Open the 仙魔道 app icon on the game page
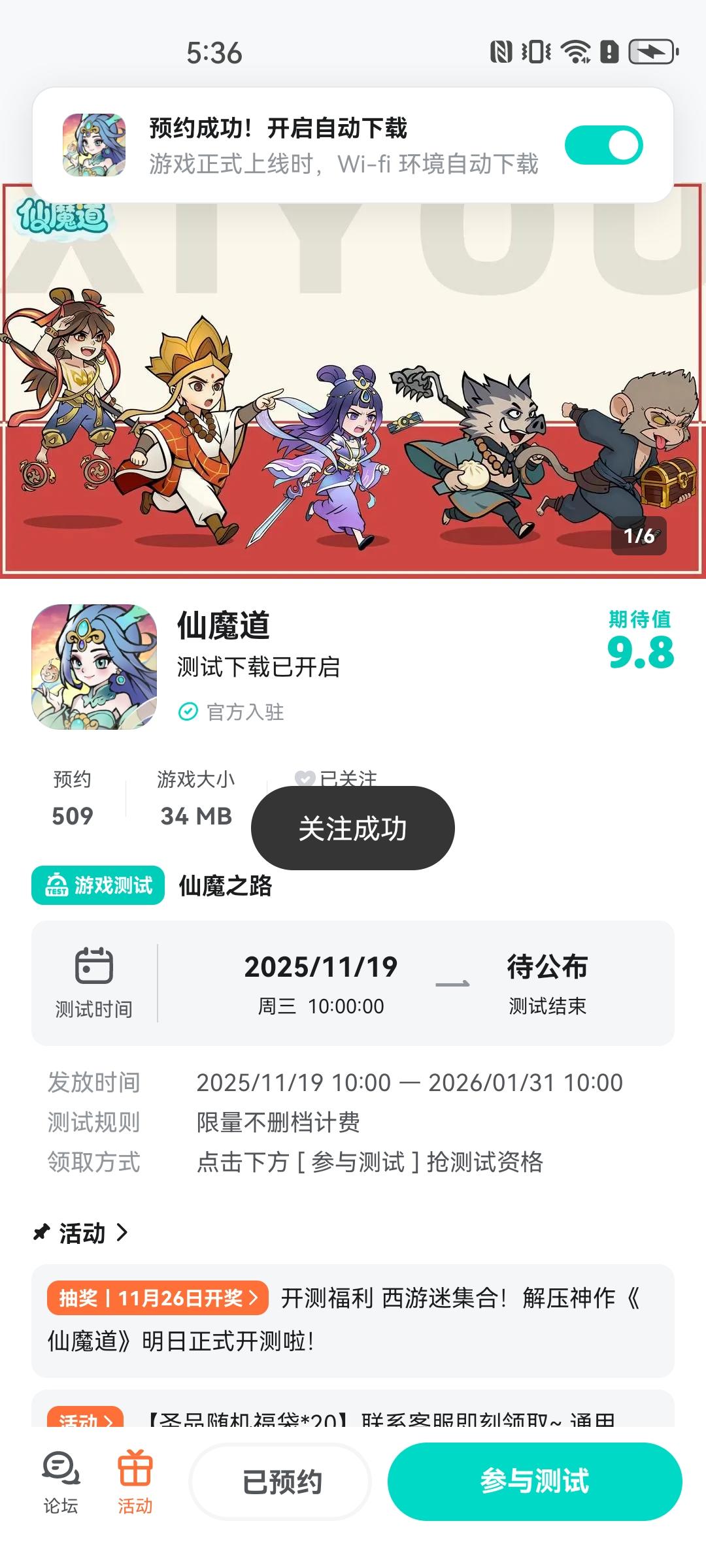Image resolution: width=706 pixels, height=1568 pixels. coord(93,666)
